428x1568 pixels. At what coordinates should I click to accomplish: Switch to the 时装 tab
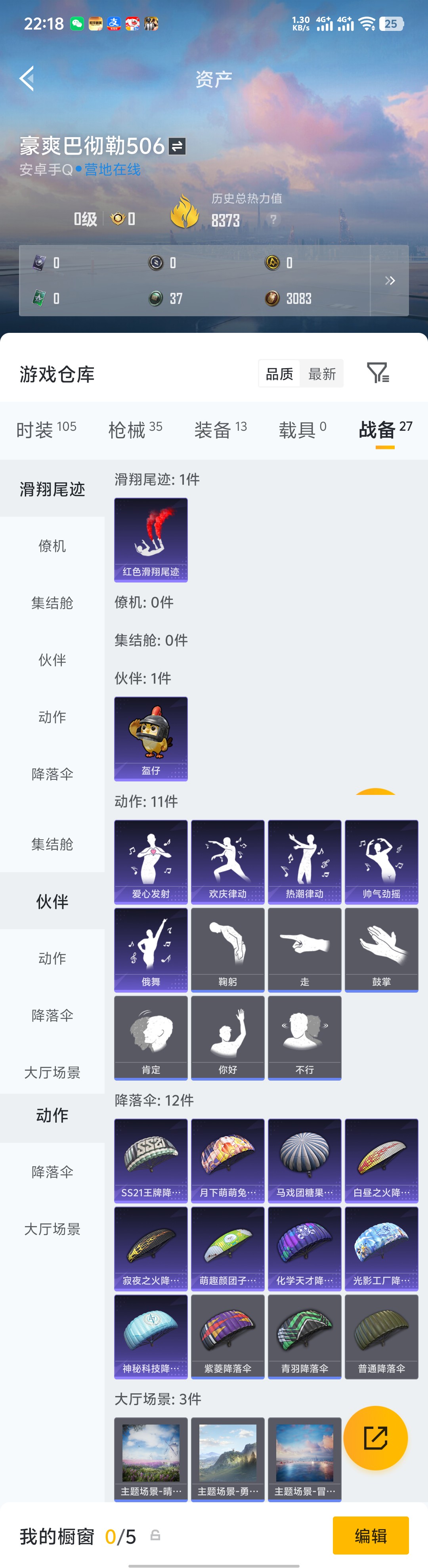[x=46, y=430]
